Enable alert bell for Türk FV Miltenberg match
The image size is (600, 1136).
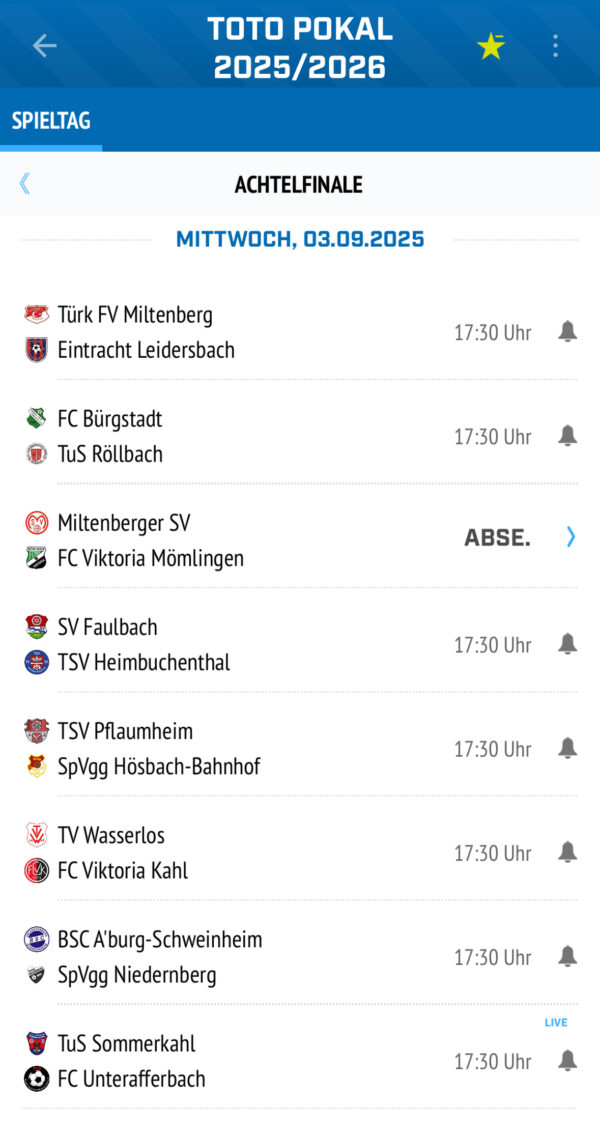pos(567,332)
